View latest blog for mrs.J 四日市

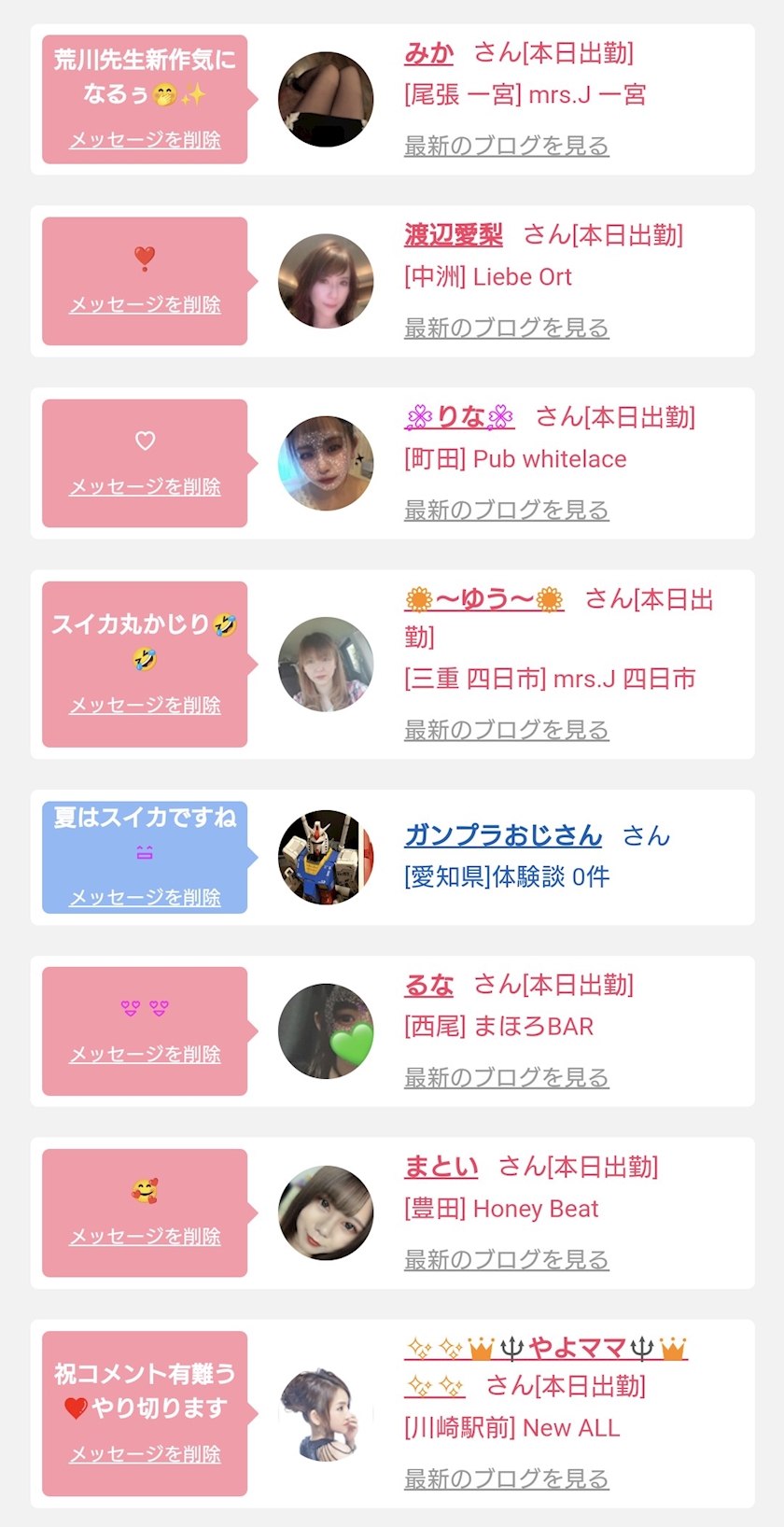[506, 730]
